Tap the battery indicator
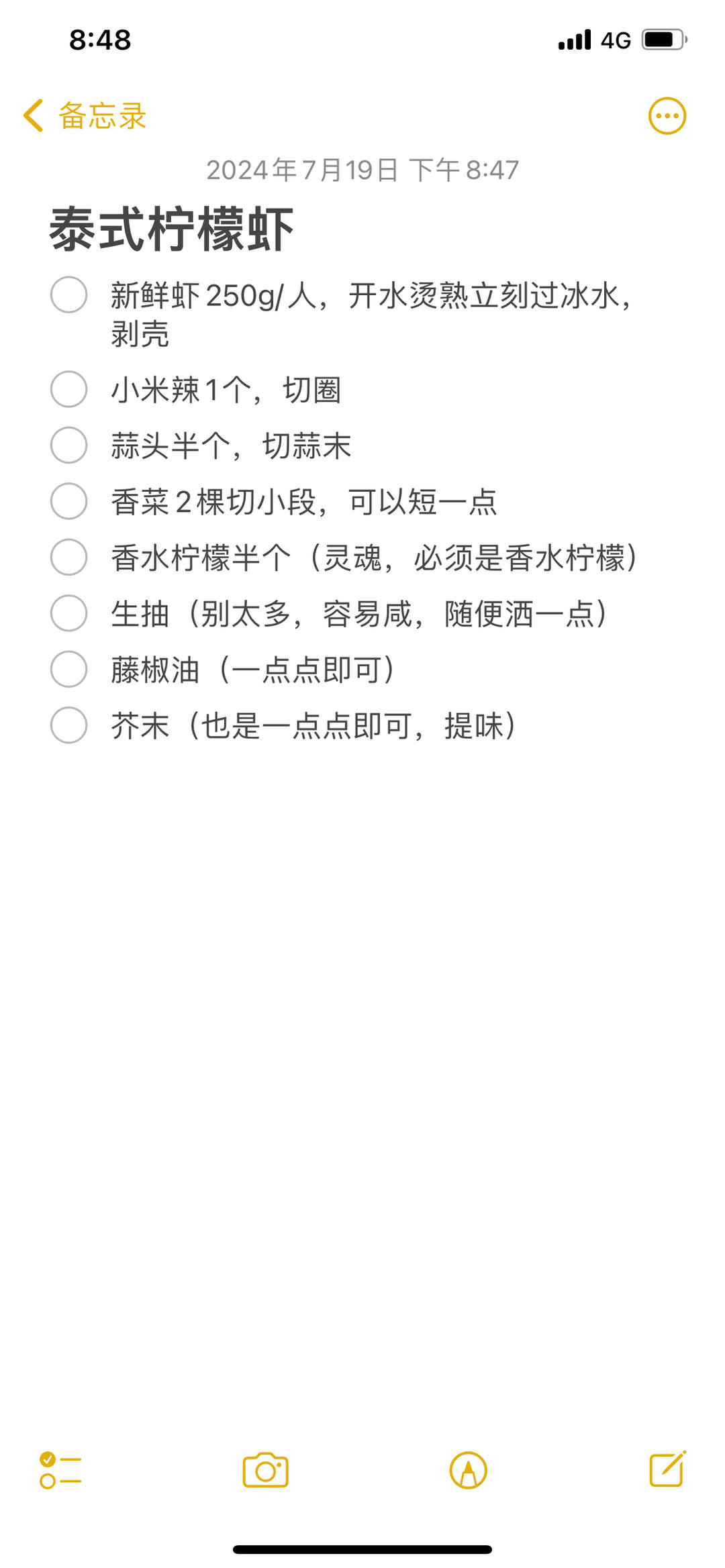 coord(663,40)
